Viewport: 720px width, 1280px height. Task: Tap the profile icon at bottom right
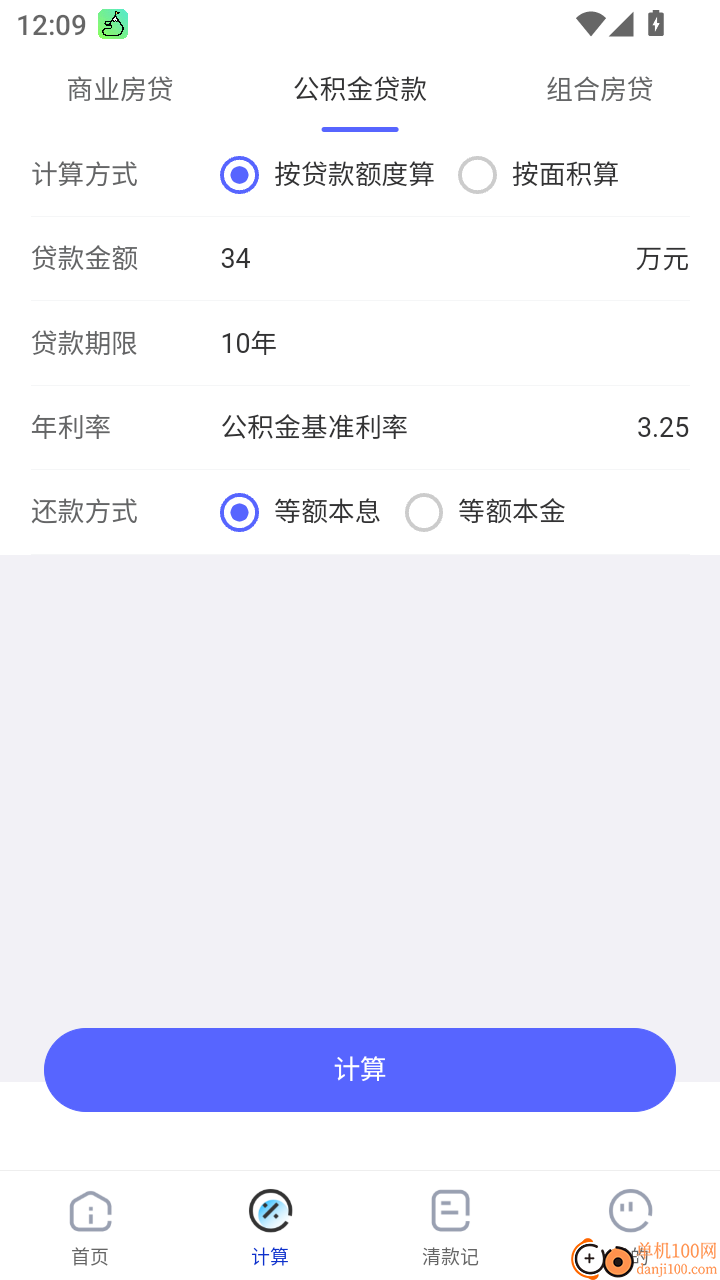[630, 1210]
